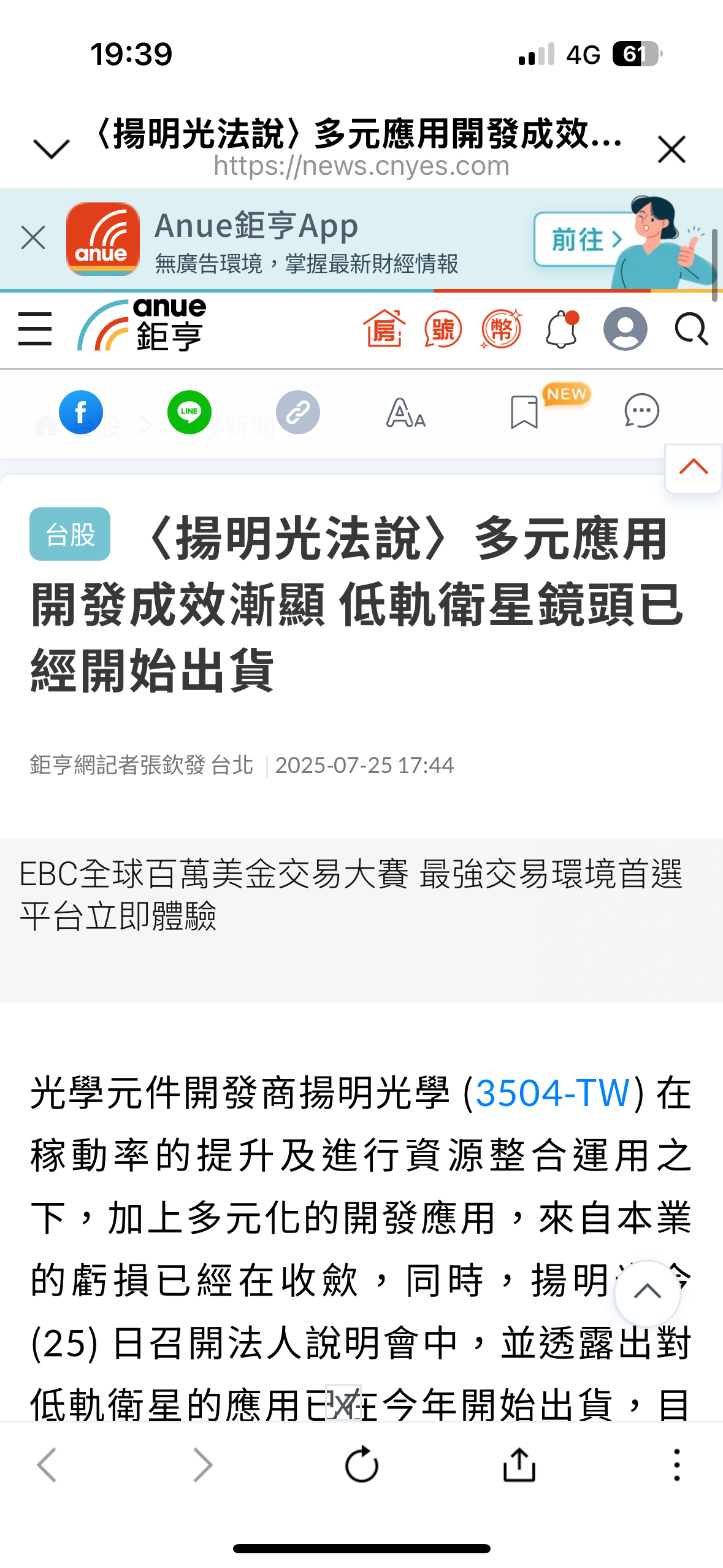Open the 號 icon in the header
The height and width of the screenshot is (1568, 723).
click(443, 329)
